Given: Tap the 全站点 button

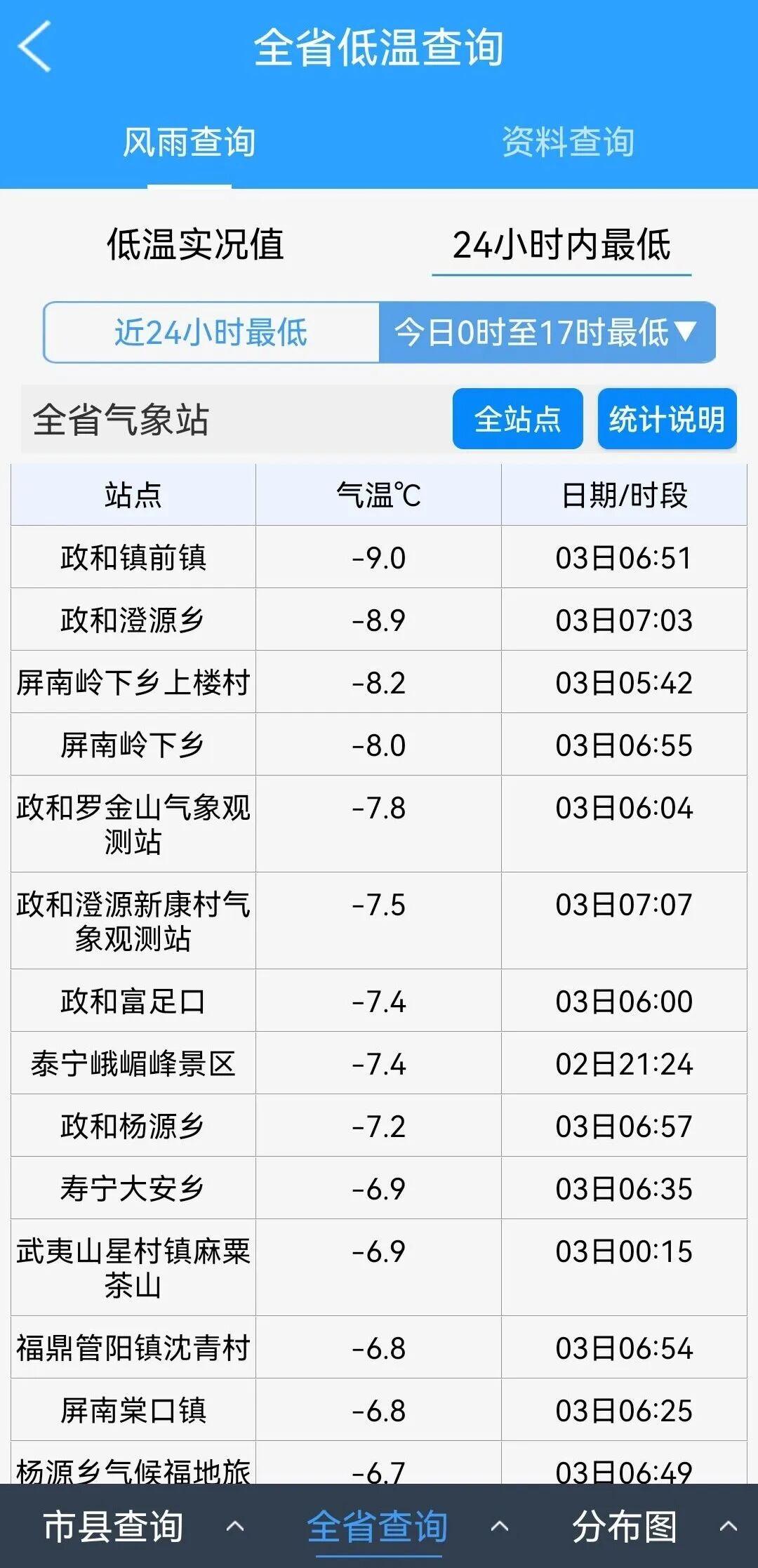Looking at the screenshot, I should [517, 419].
